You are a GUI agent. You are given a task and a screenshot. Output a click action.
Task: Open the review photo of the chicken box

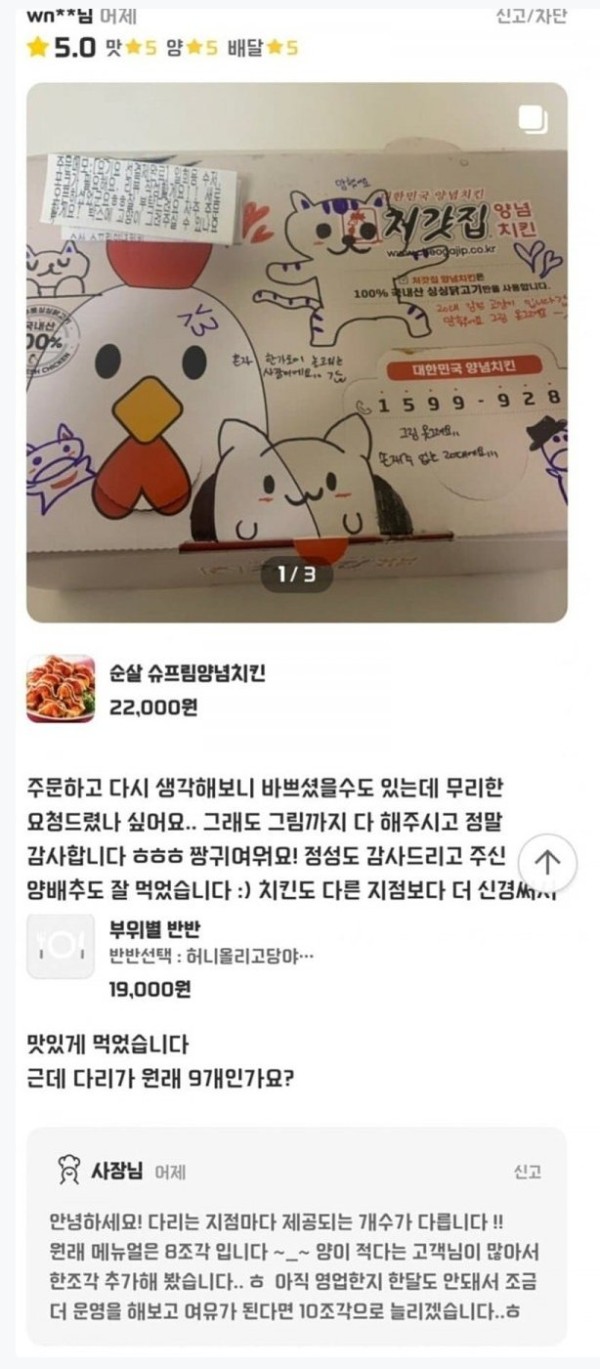(x=296, y=352)
